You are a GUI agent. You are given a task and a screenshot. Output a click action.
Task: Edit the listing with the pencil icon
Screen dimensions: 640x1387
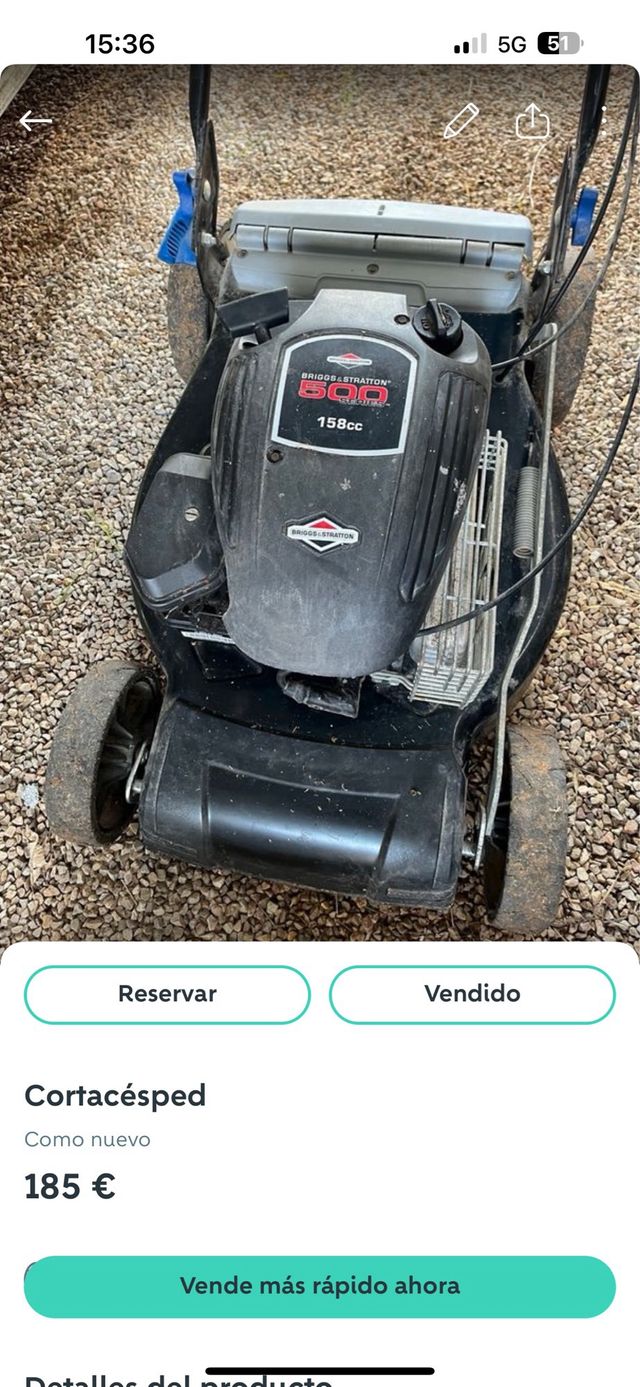(461, 121)
